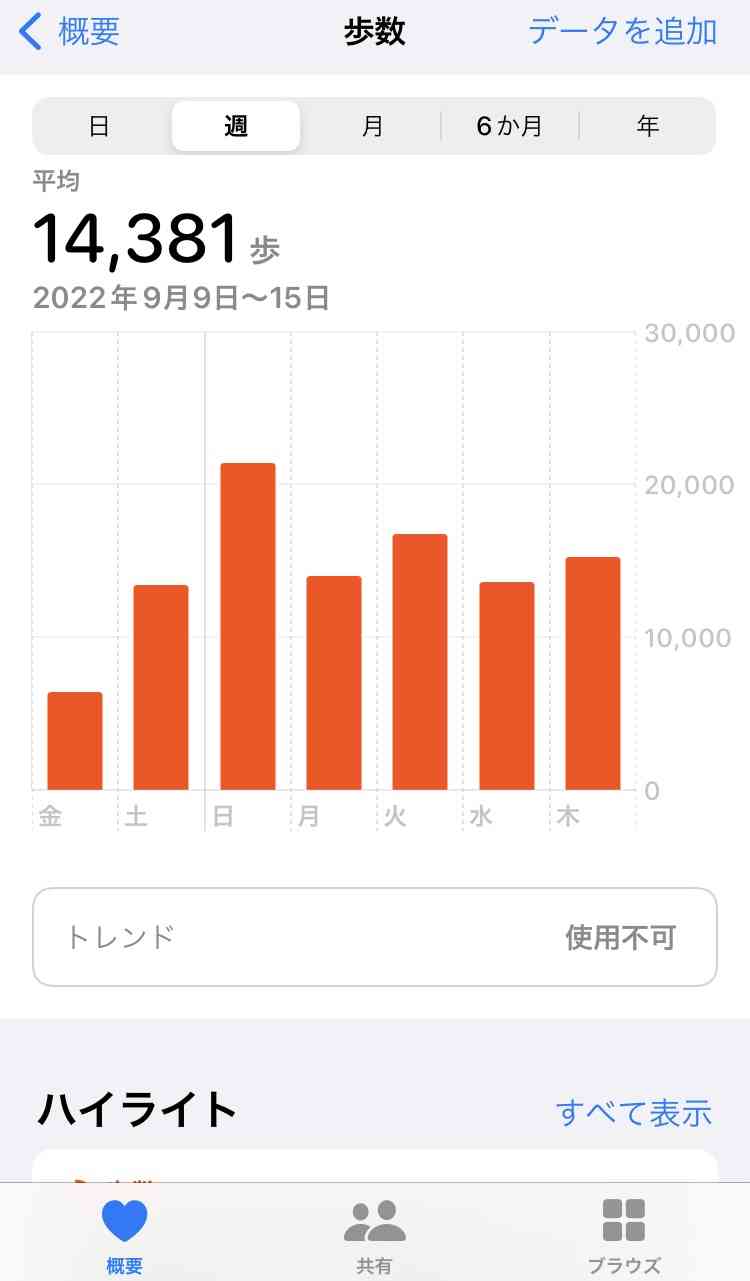This screenshot has height=1281, width=750.
Task: Go back to 概要
Action: click(70, 31)
